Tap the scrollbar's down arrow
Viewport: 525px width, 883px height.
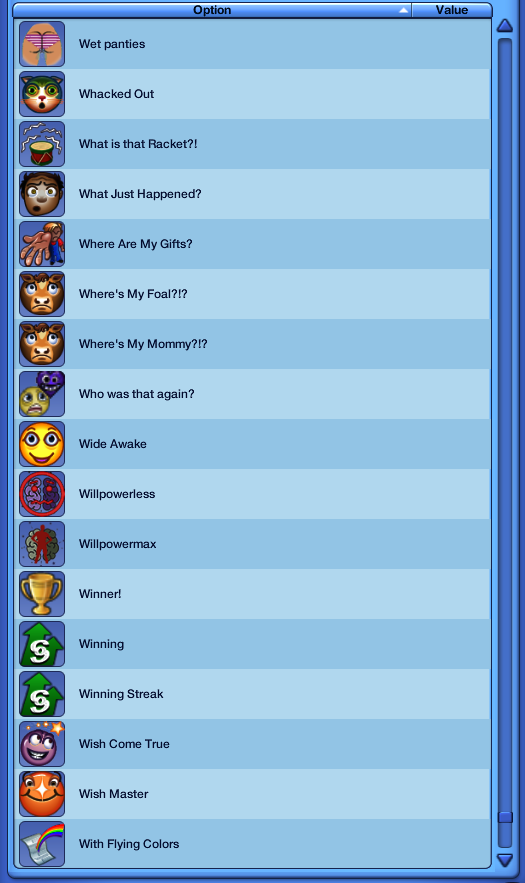pos(505,860)
